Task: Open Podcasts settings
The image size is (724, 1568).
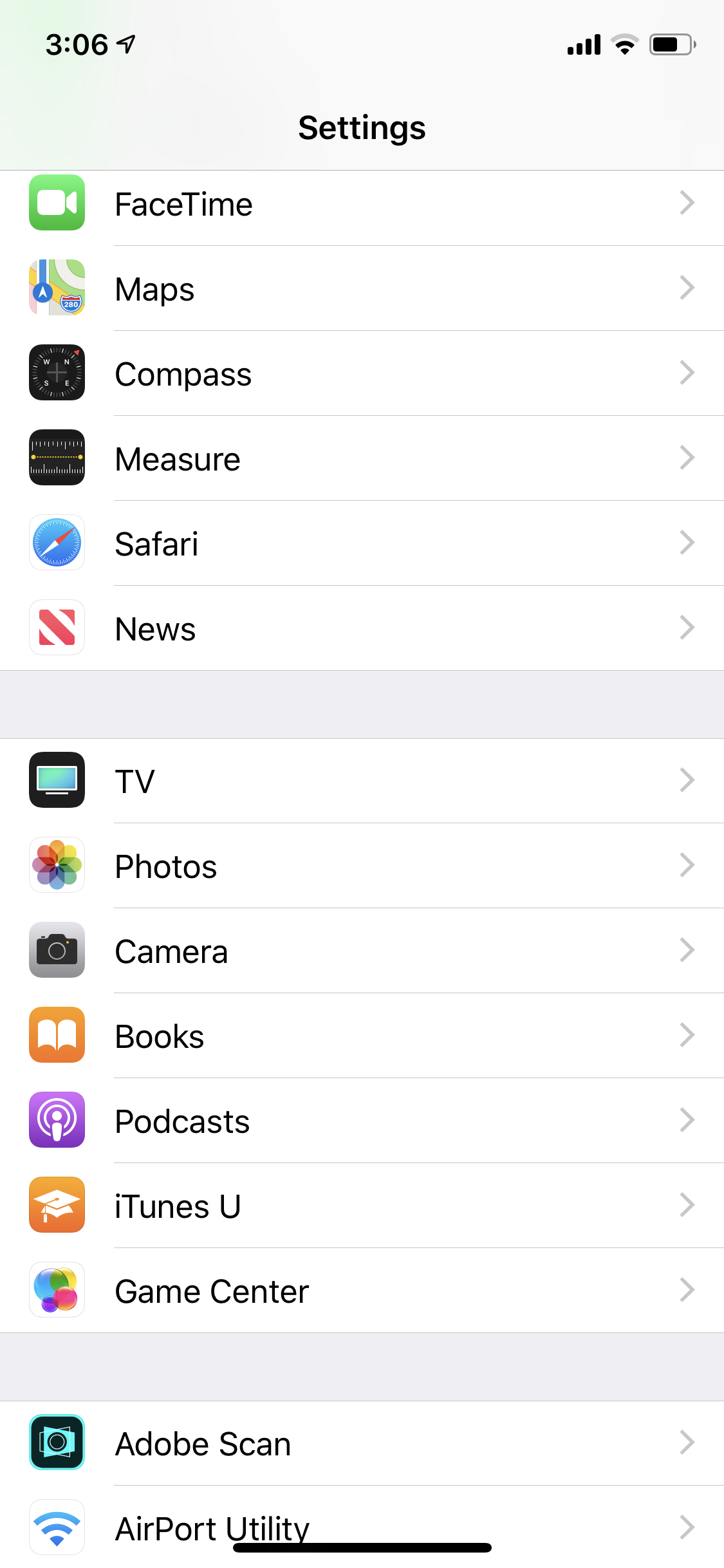Action: click(362, 1121)
